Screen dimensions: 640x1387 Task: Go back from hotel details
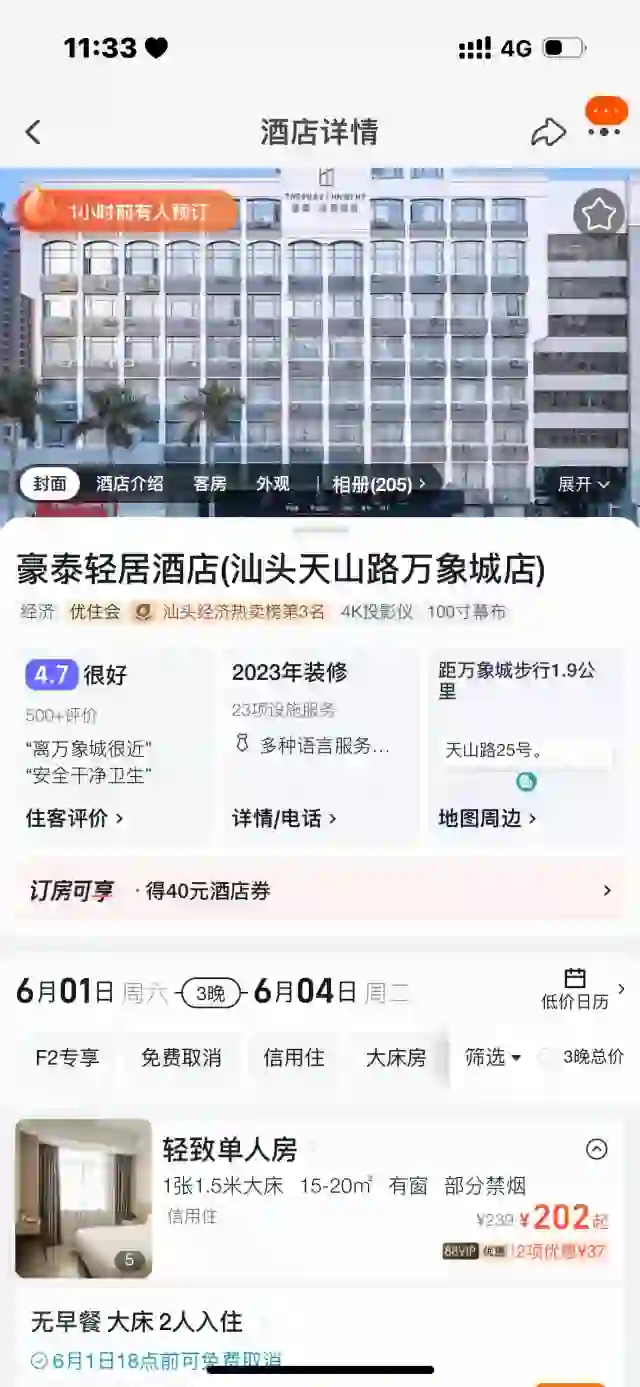pos(33,132)
